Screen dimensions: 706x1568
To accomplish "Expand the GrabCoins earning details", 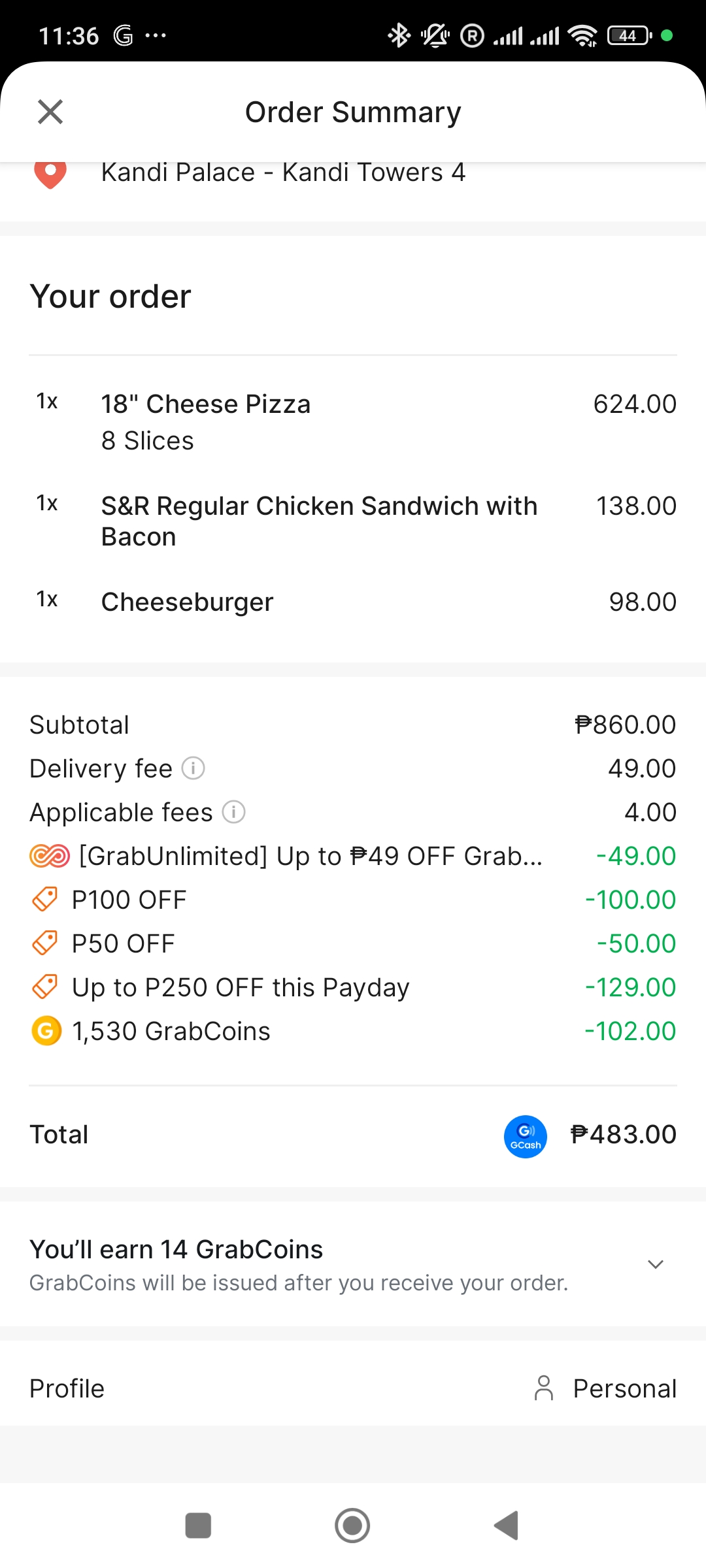I will pyautogui.click(x=655, y=1264).
